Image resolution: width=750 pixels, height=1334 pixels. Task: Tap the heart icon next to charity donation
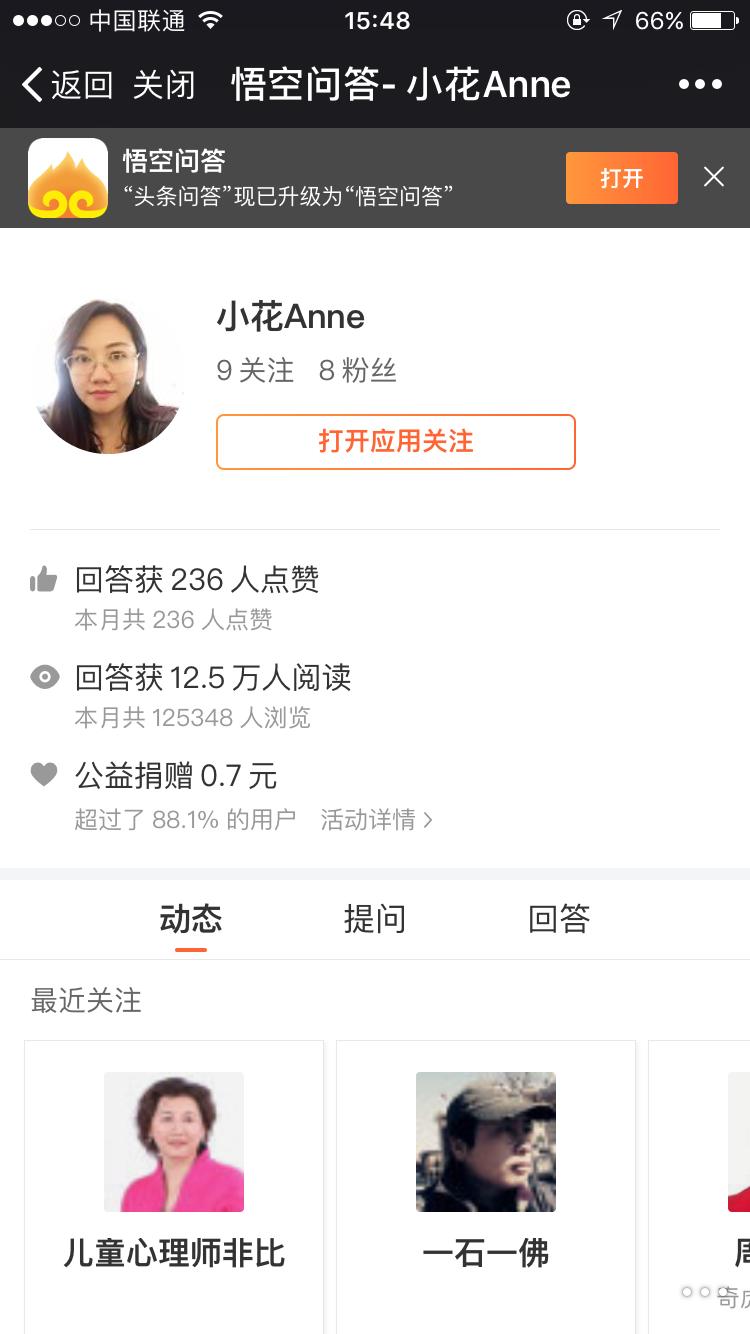point(43,775)
